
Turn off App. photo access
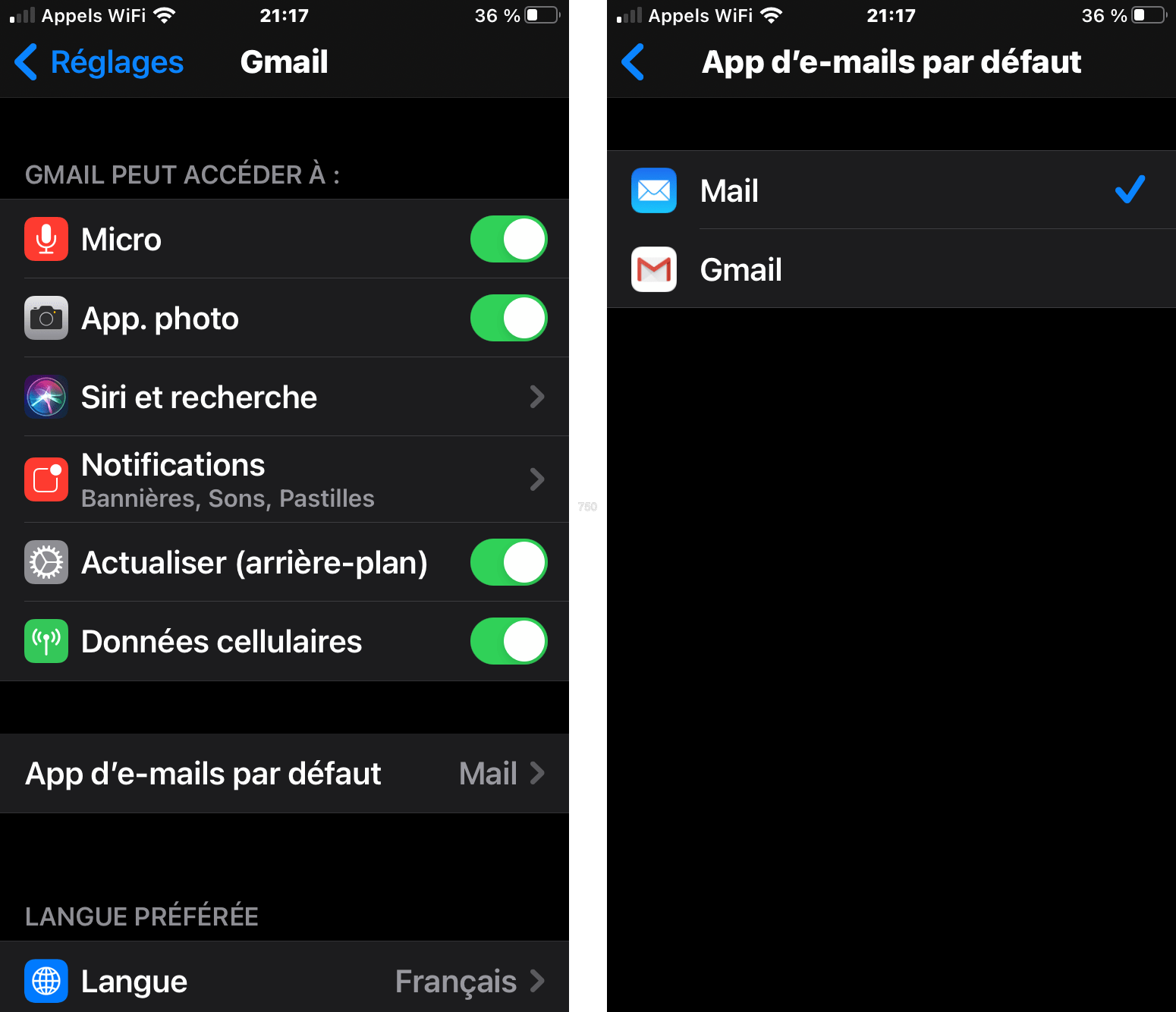point(508,318)
